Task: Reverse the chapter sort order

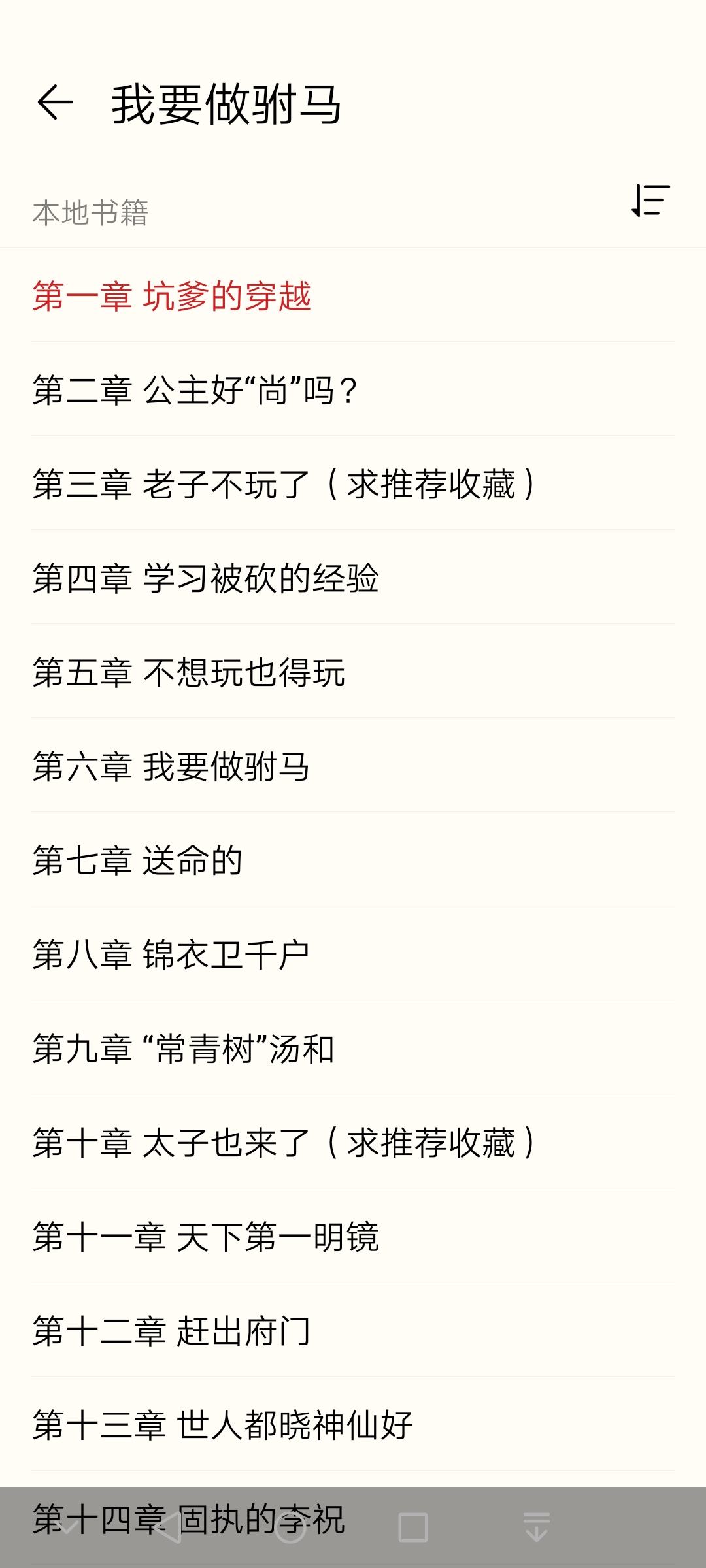Action: pos(650,200)
